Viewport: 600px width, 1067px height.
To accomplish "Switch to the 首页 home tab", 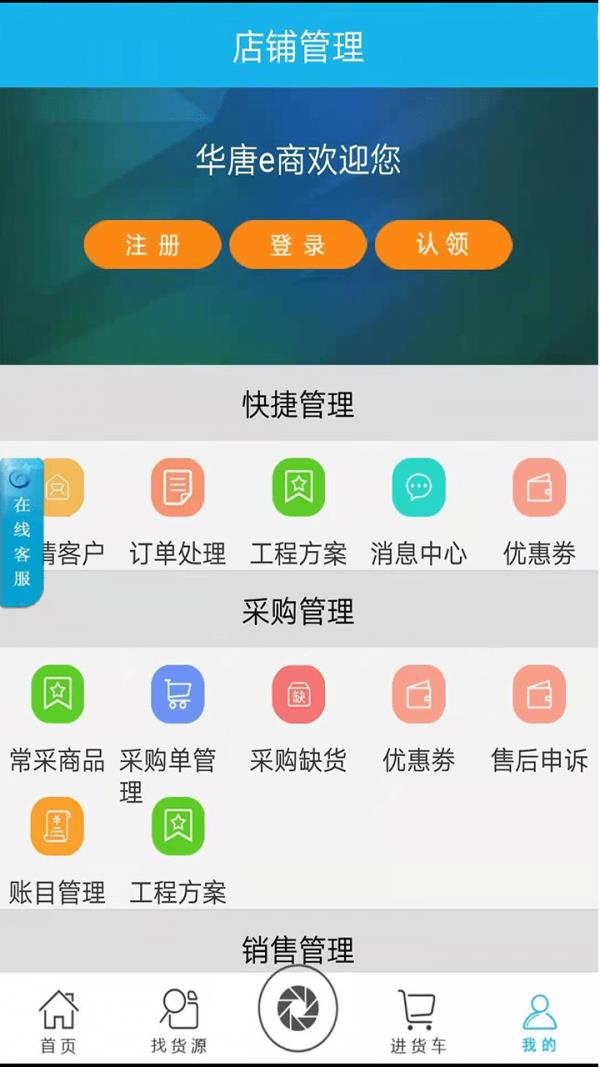I will click(x=58, y=1022).
